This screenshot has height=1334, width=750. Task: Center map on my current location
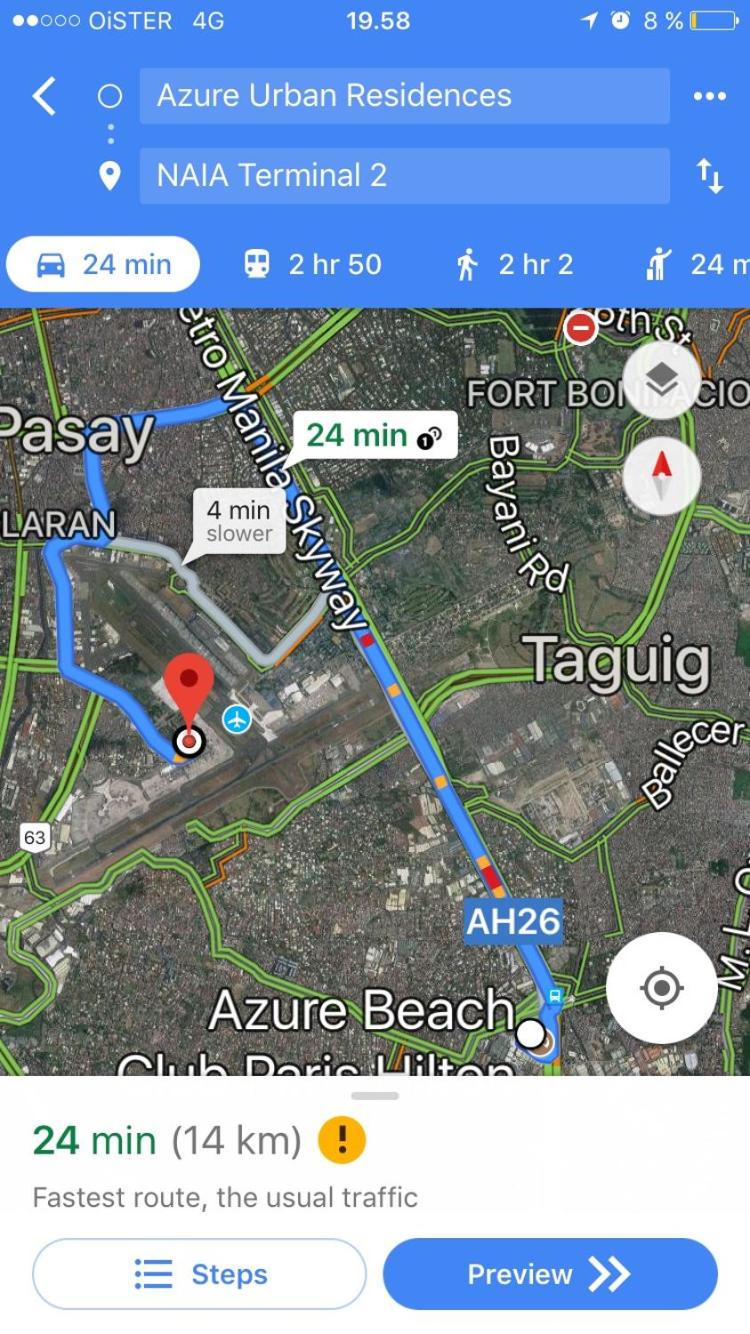click(x=661, y=988)
